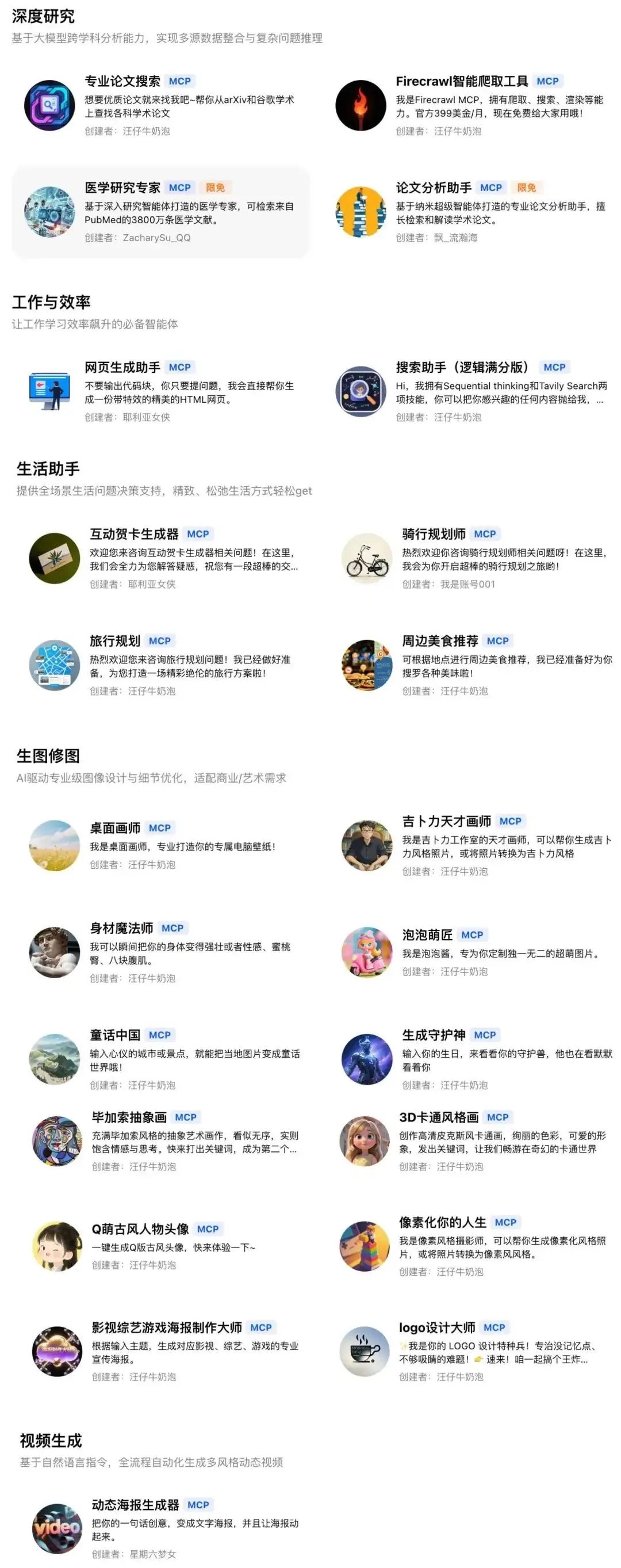621x1568 pixels.
Task: Tap the 童话中国 card
Action: point(115,1035)
